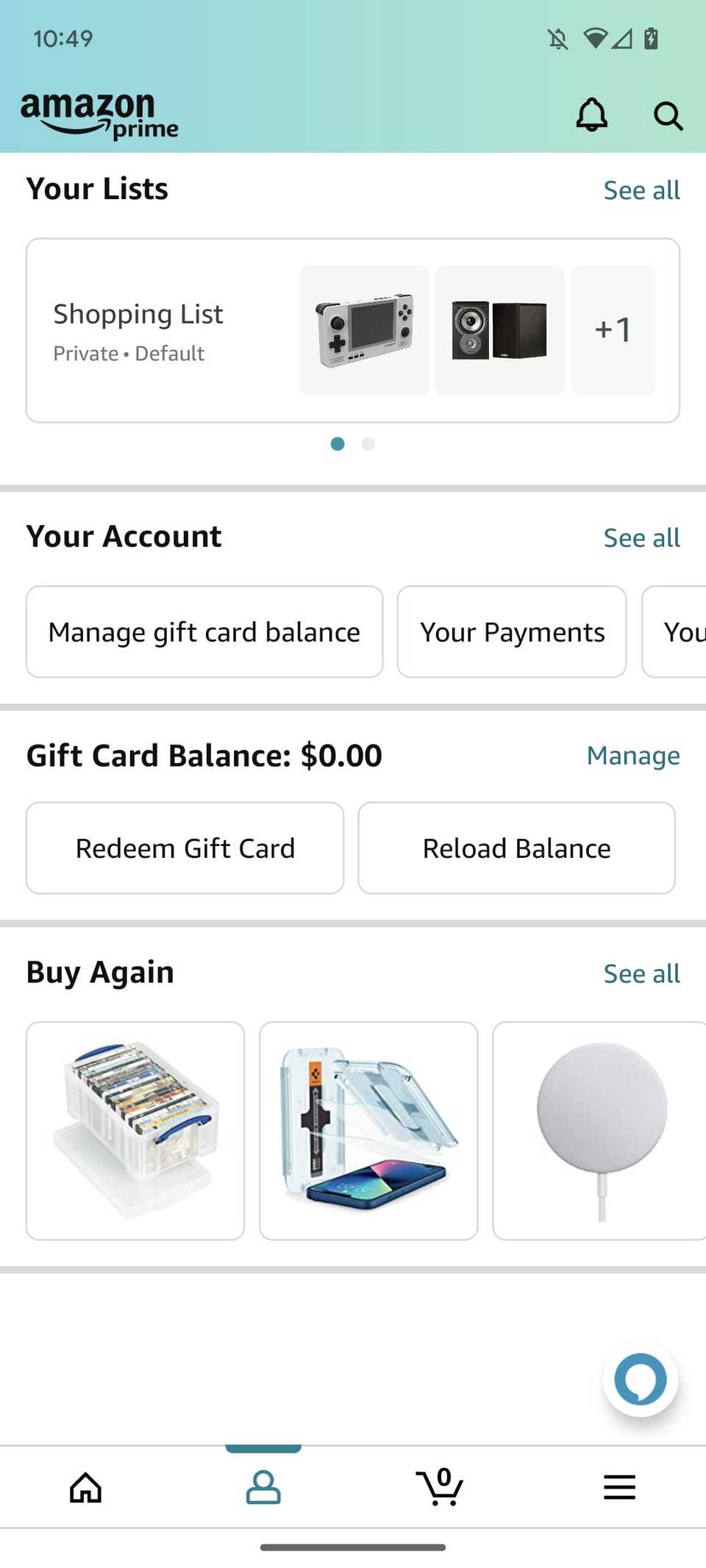Select the first carousel page dot

tap(338, 444)
